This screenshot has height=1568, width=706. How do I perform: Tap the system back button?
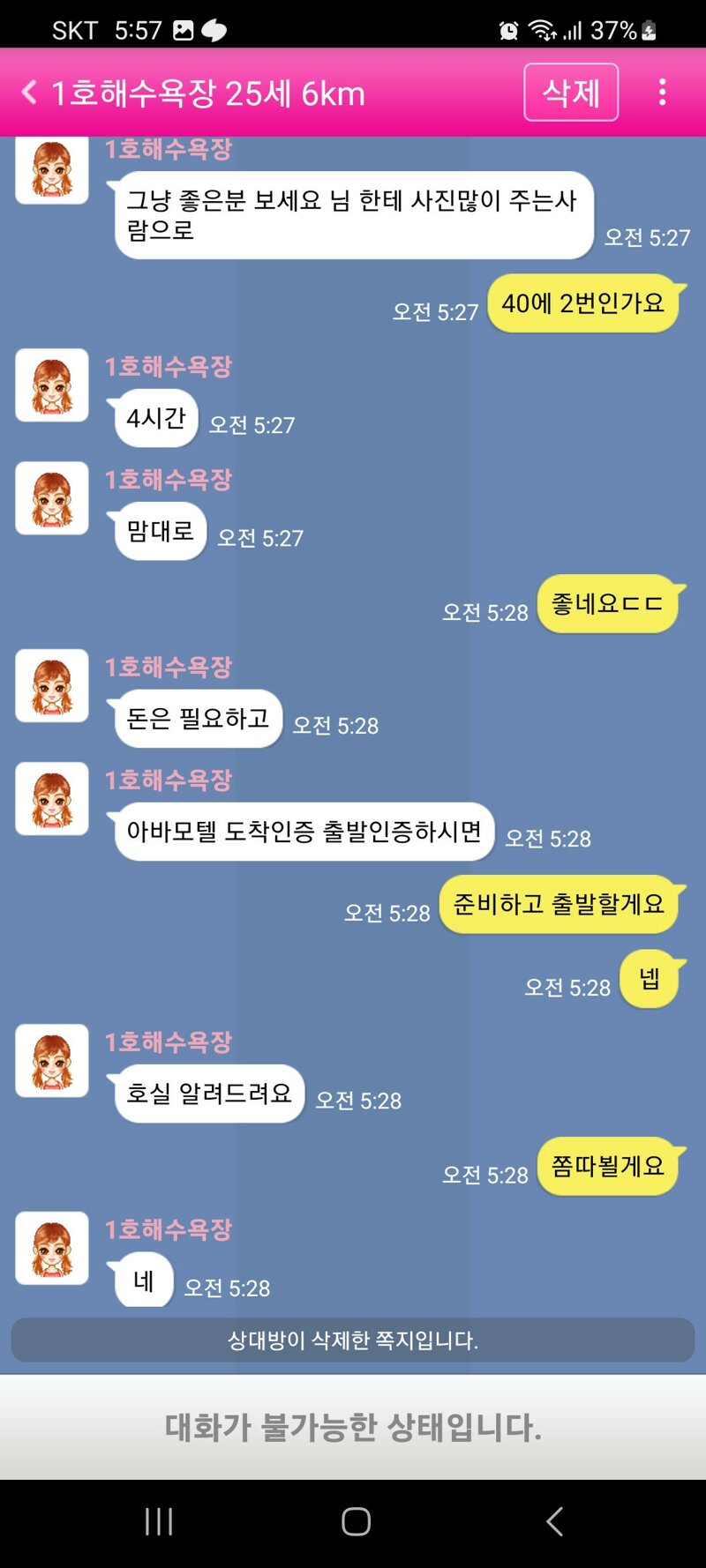click(x=554, y=1521)
